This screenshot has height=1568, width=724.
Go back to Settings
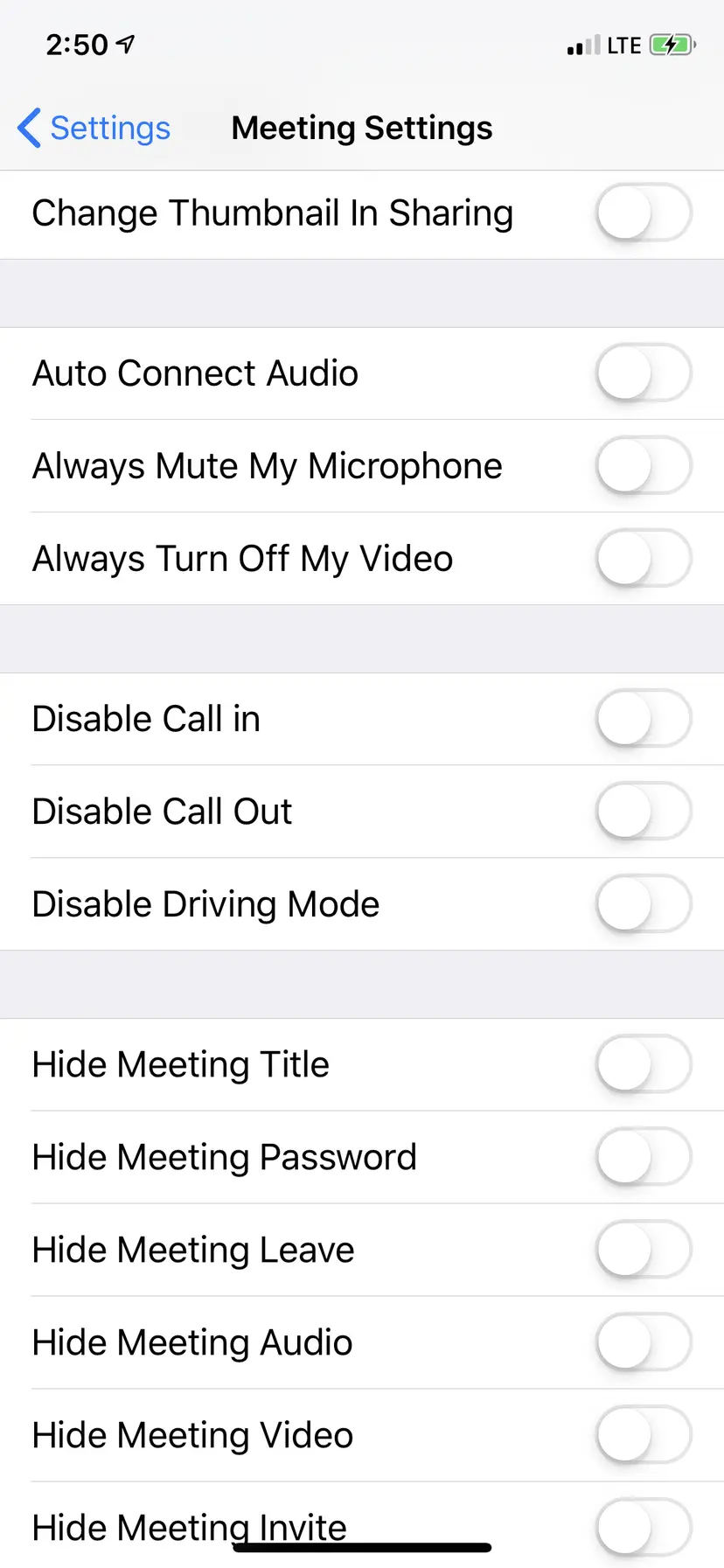click(94, 129)
